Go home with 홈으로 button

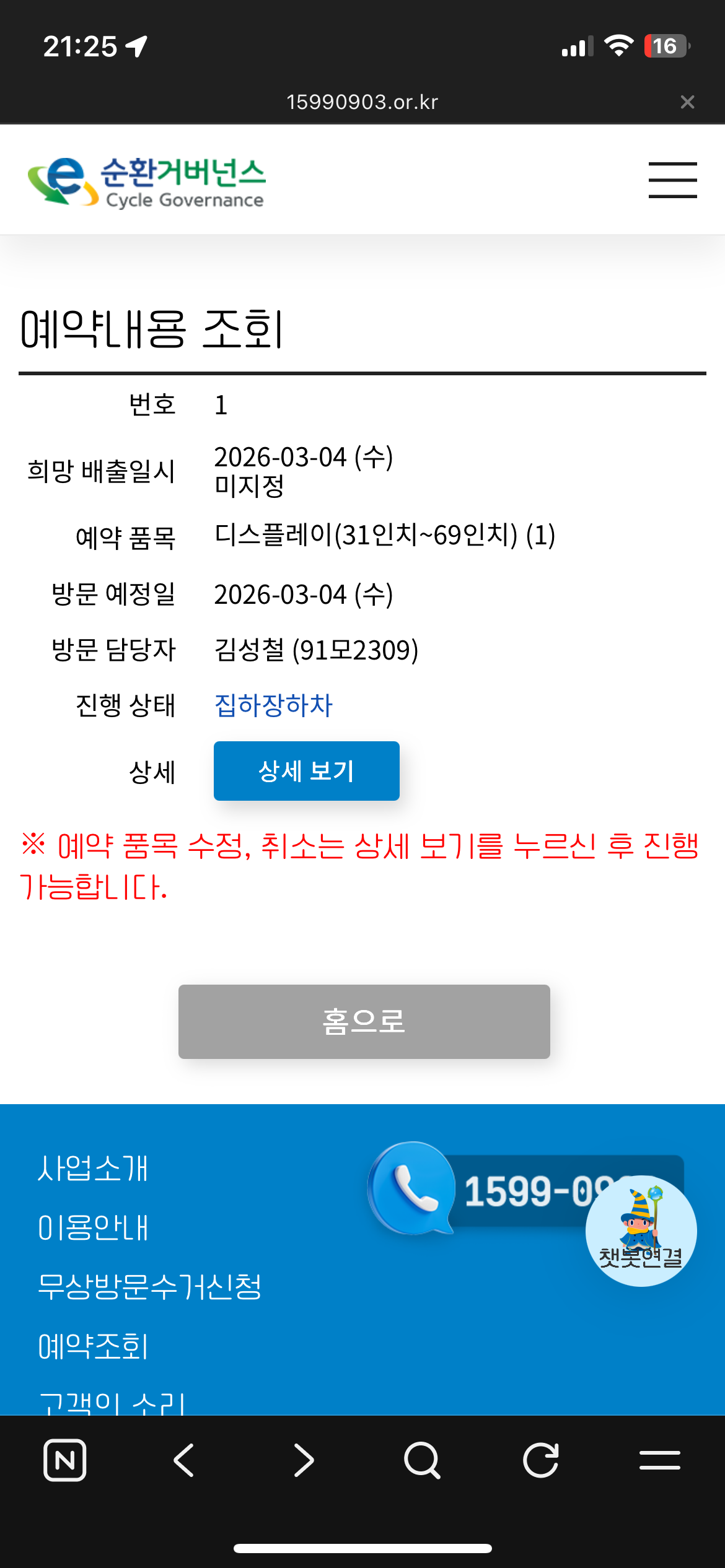[364, 1021]
